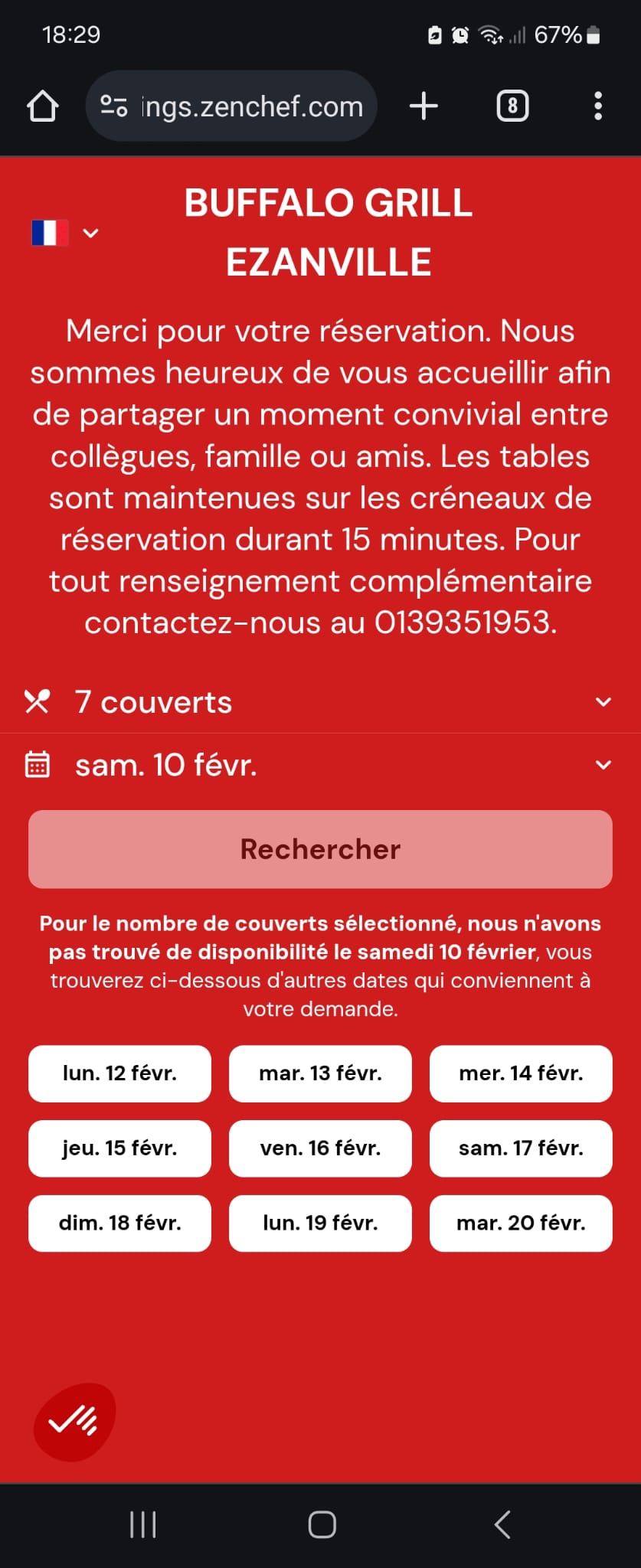Go back with the system back button
Image resolution: width=641 pixels, height=1568 pixels.
502,1524
